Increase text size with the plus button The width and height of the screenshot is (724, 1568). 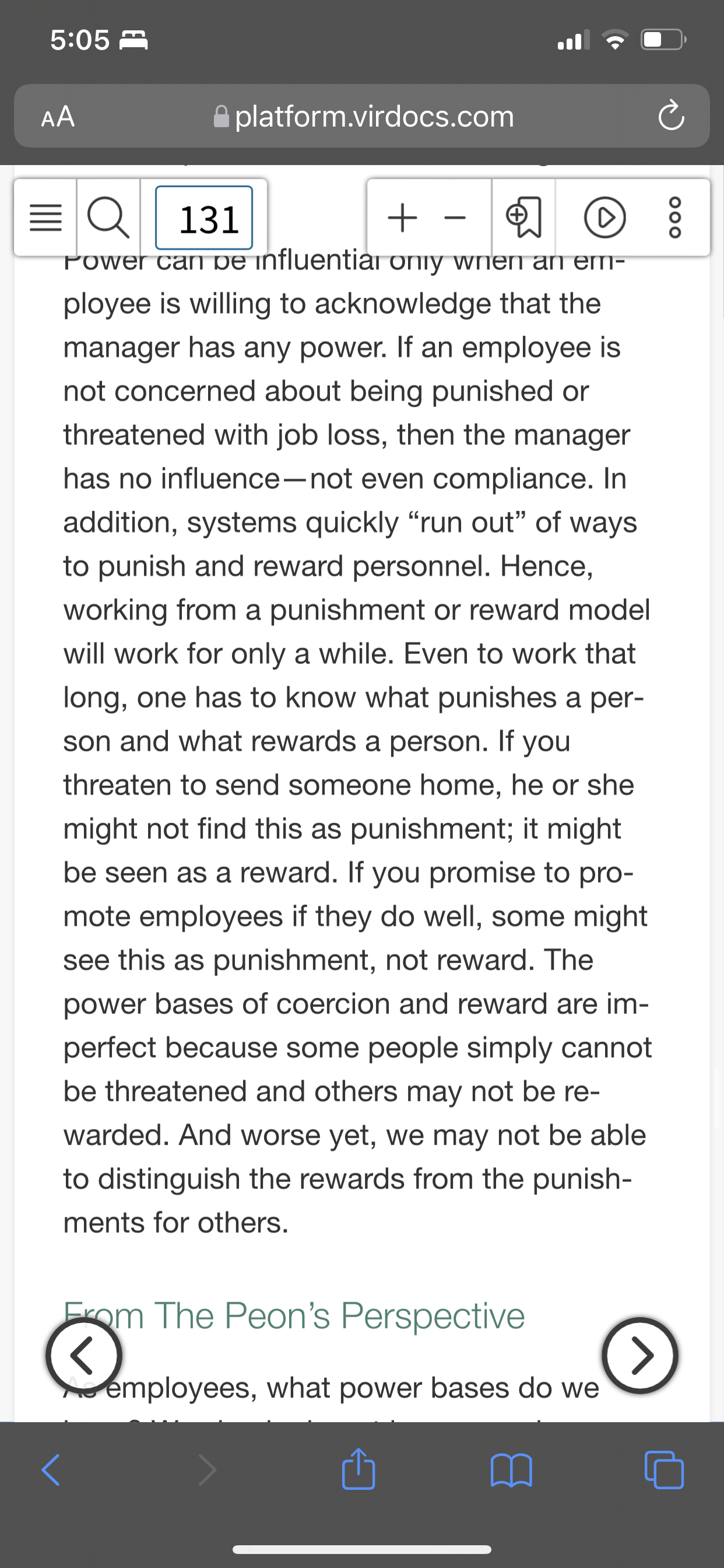coord(402,218)
